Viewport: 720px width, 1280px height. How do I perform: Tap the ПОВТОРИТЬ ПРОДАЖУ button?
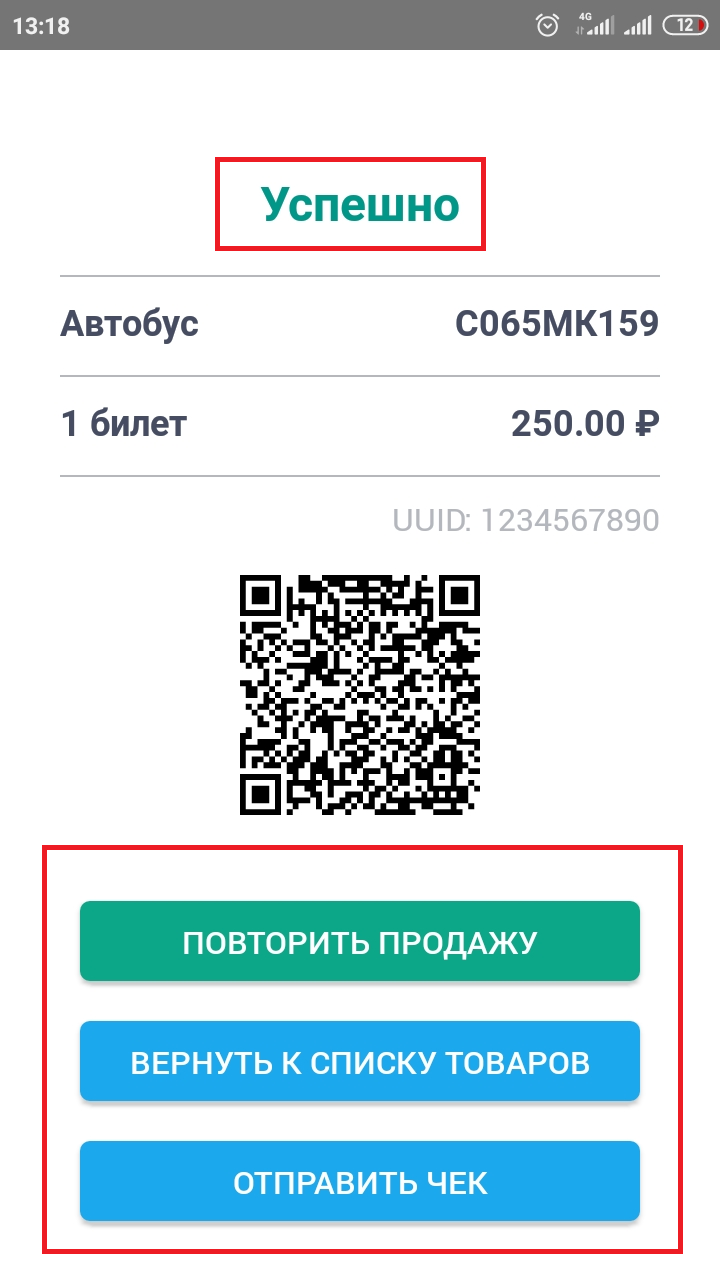click(x=360, y=941)
